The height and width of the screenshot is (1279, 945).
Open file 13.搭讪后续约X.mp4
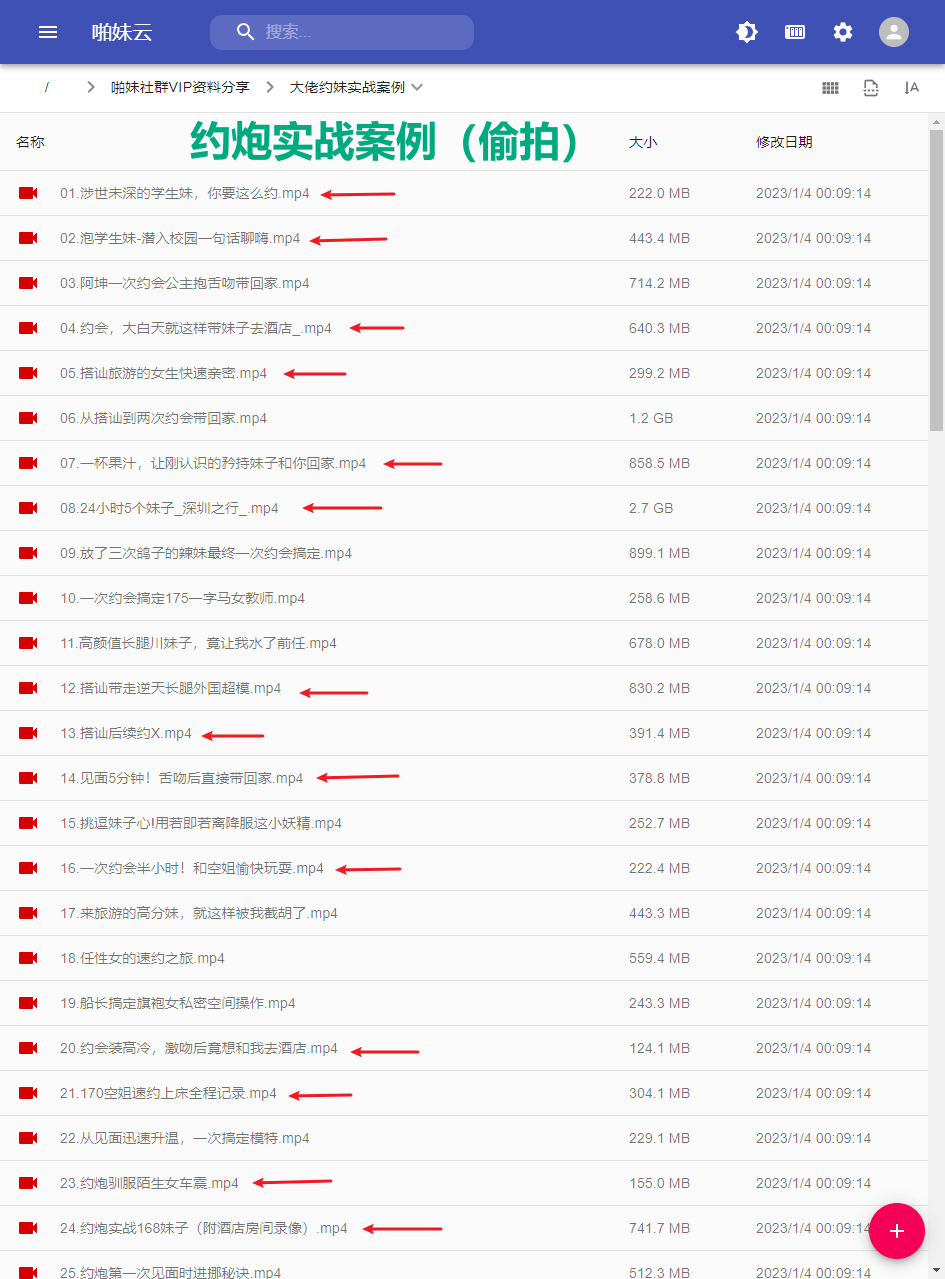point(125,733)
